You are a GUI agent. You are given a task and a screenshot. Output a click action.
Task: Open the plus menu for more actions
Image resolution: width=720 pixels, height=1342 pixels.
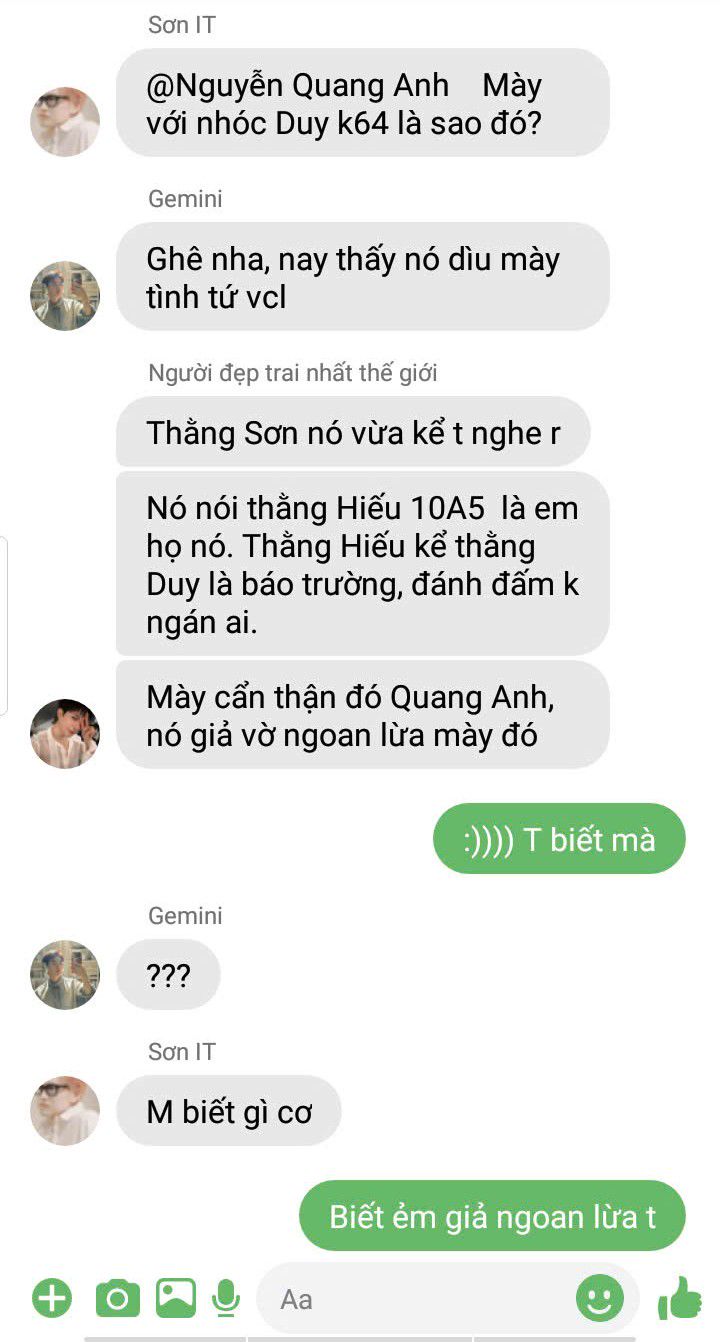point(52,1299)
